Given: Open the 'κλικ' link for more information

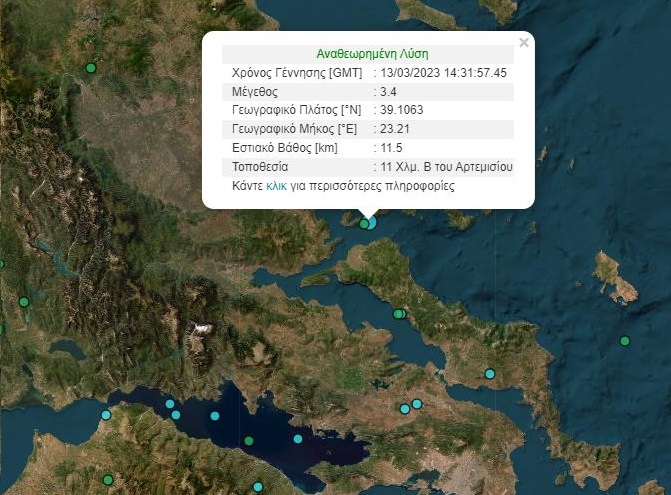Looking at the screenshot, I should click(x=277, y=186).
